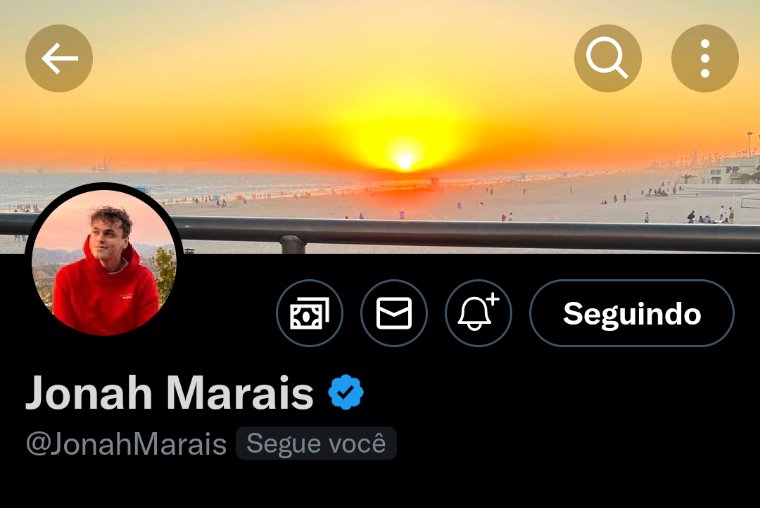View the sunset header image

380,126
